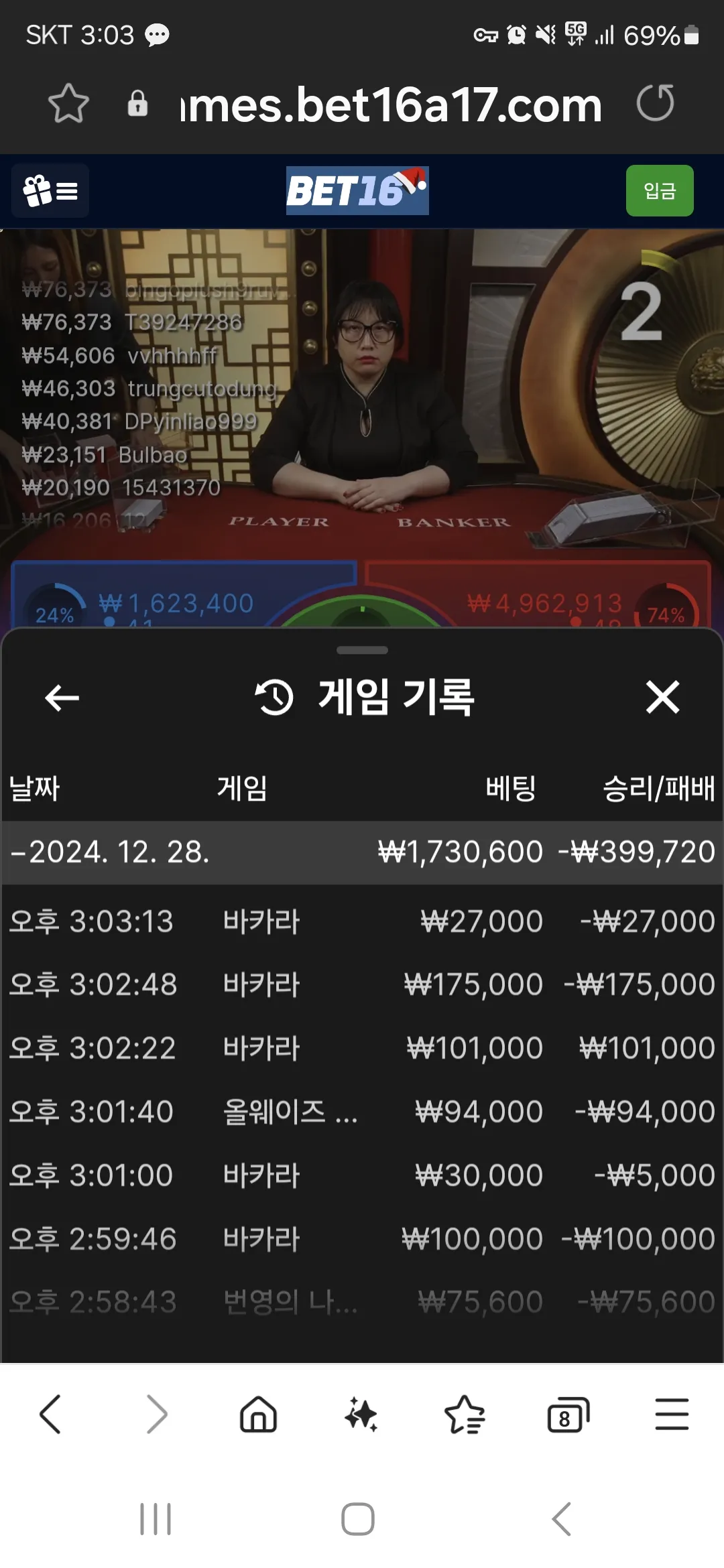Close the 게임 기록 panel
This screenshot has height=1568, width=724.
pos(662,698)
